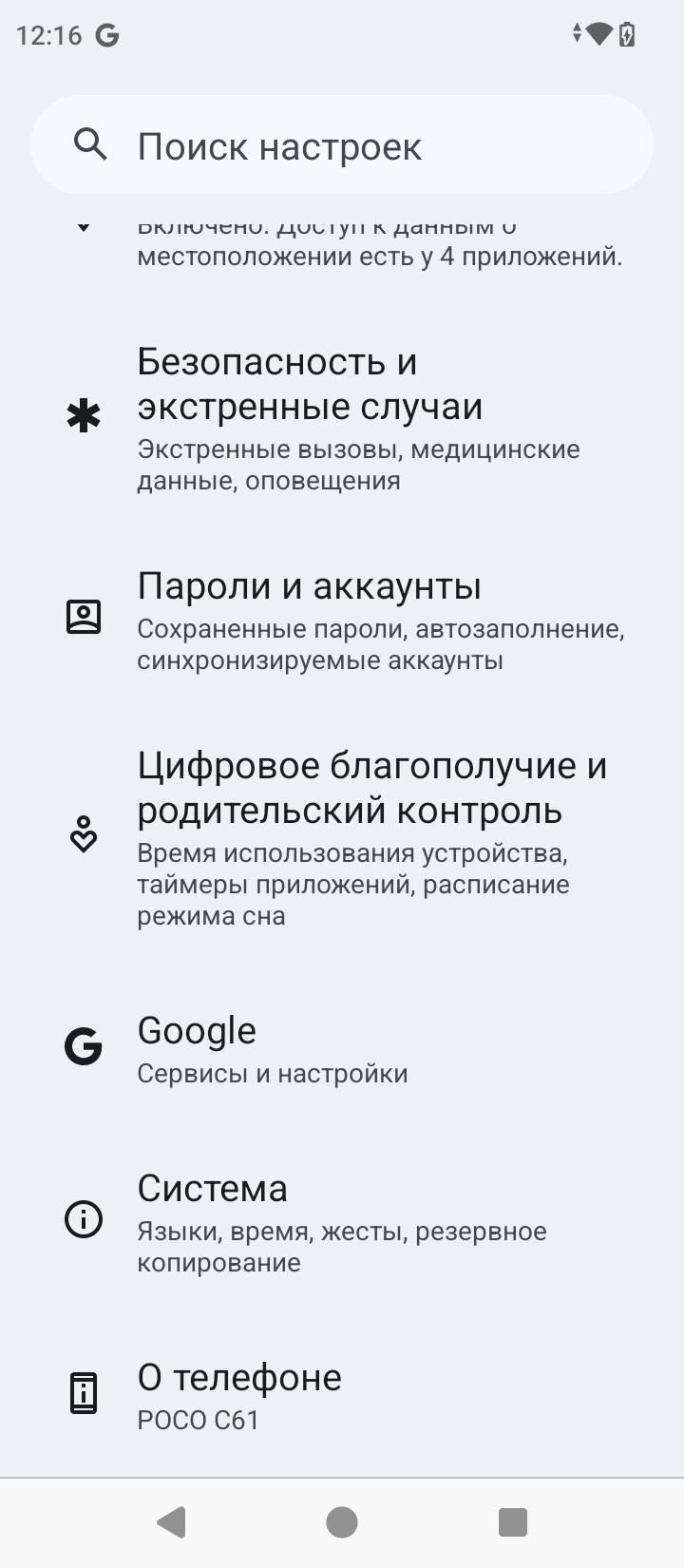Tap the «Поиск настроек» search field
684x1568 pixels.
tap(342, 145)
